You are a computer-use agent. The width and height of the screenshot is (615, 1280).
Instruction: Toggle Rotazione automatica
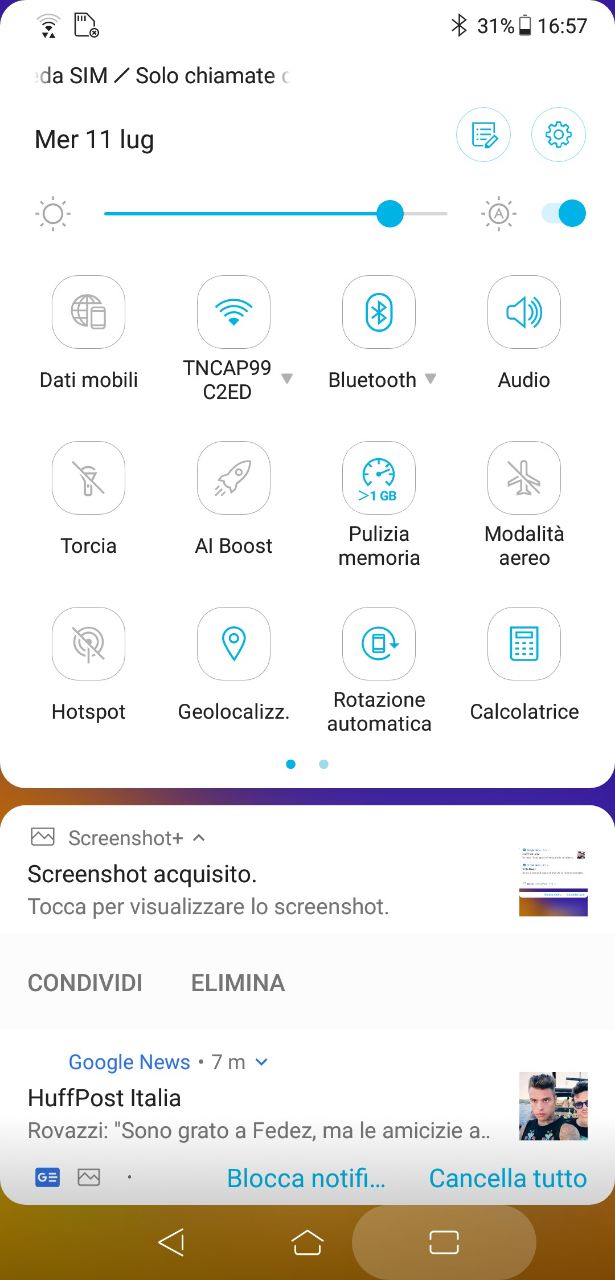(379, 644)
